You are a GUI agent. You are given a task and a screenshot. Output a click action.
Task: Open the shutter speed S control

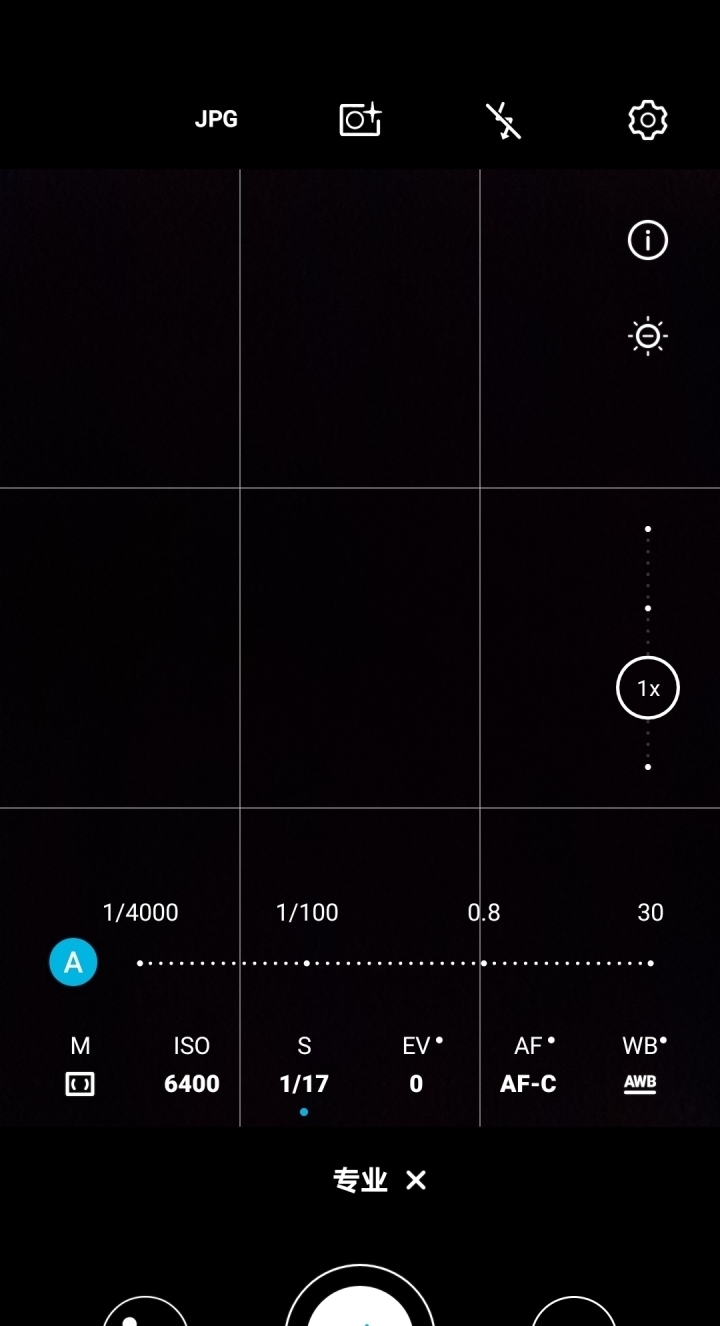pos(304,1065)
